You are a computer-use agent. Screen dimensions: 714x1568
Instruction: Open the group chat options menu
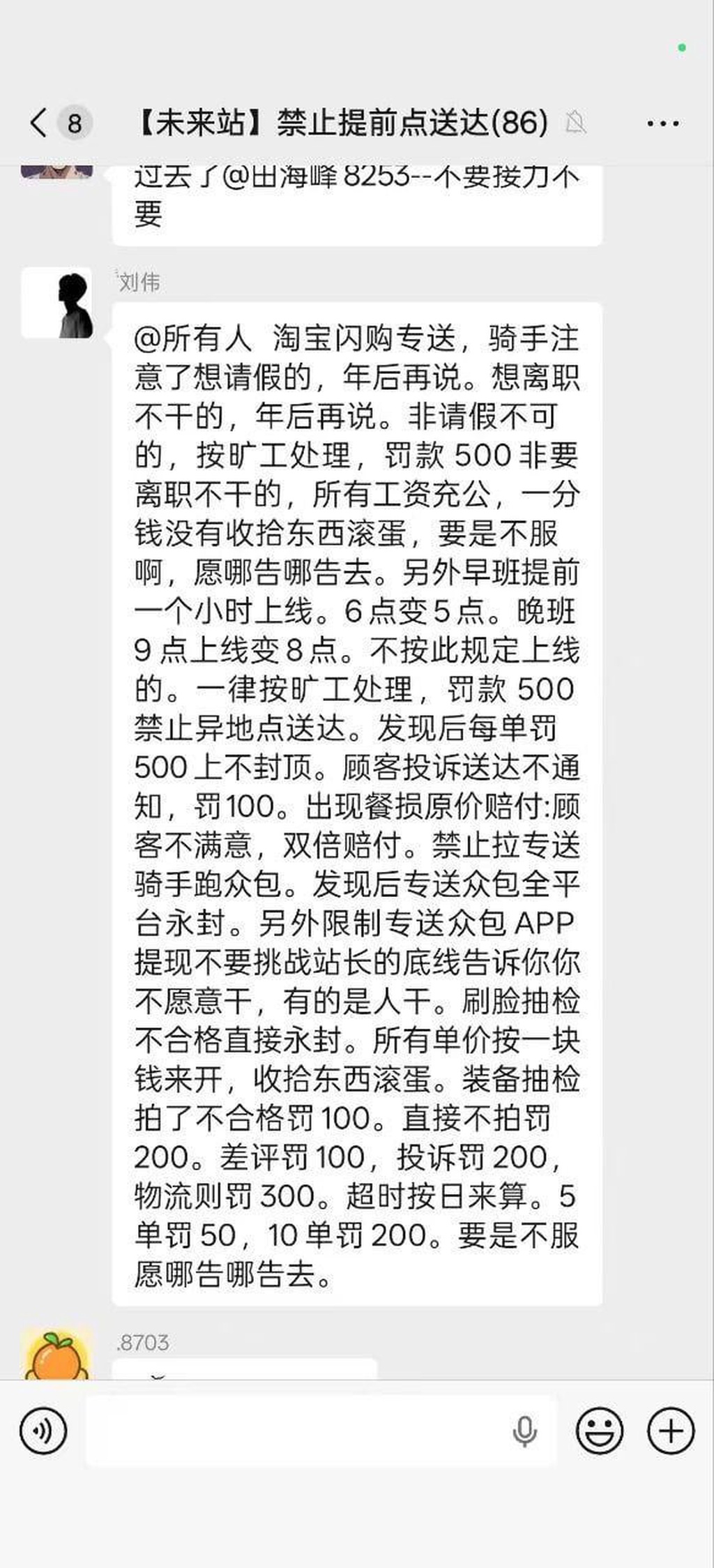[x=662, y=123]
